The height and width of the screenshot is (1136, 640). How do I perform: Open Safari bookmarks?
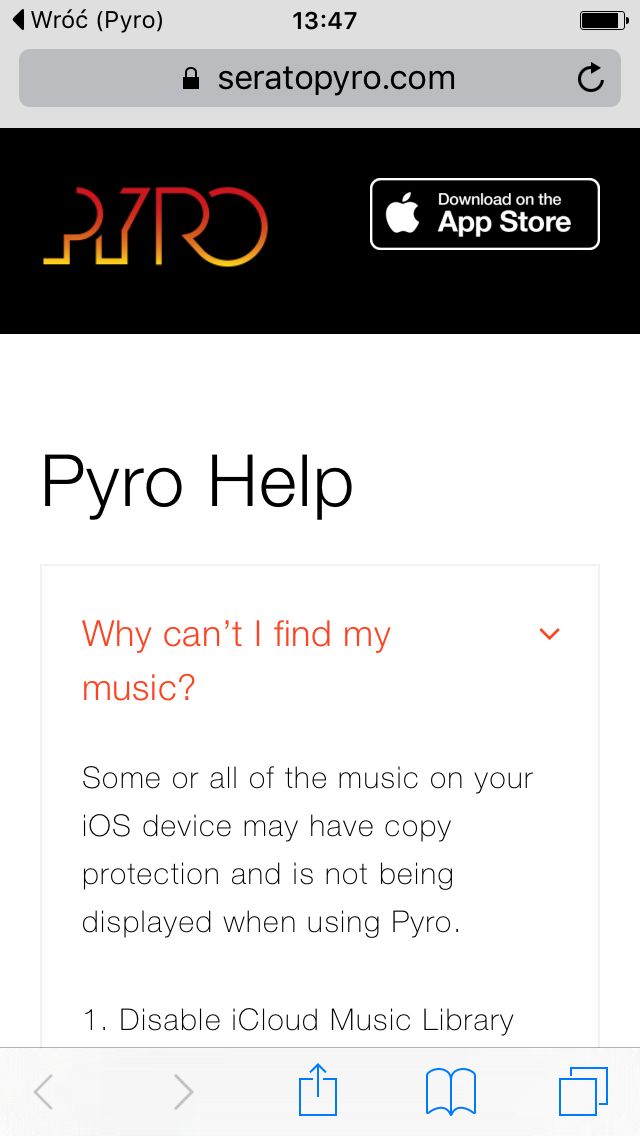[451, 1091]
